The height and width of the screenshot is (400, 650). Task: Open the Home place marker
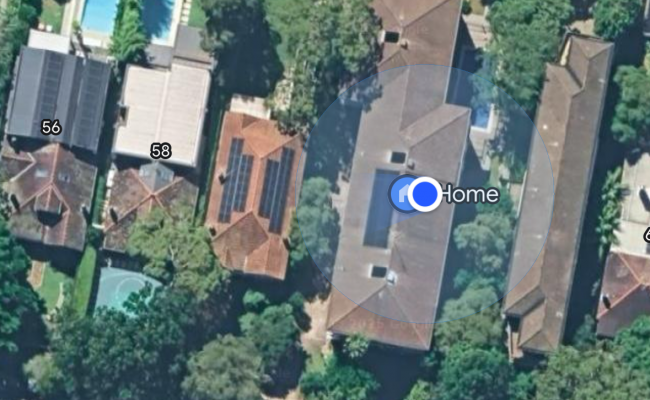coord(405,194)
